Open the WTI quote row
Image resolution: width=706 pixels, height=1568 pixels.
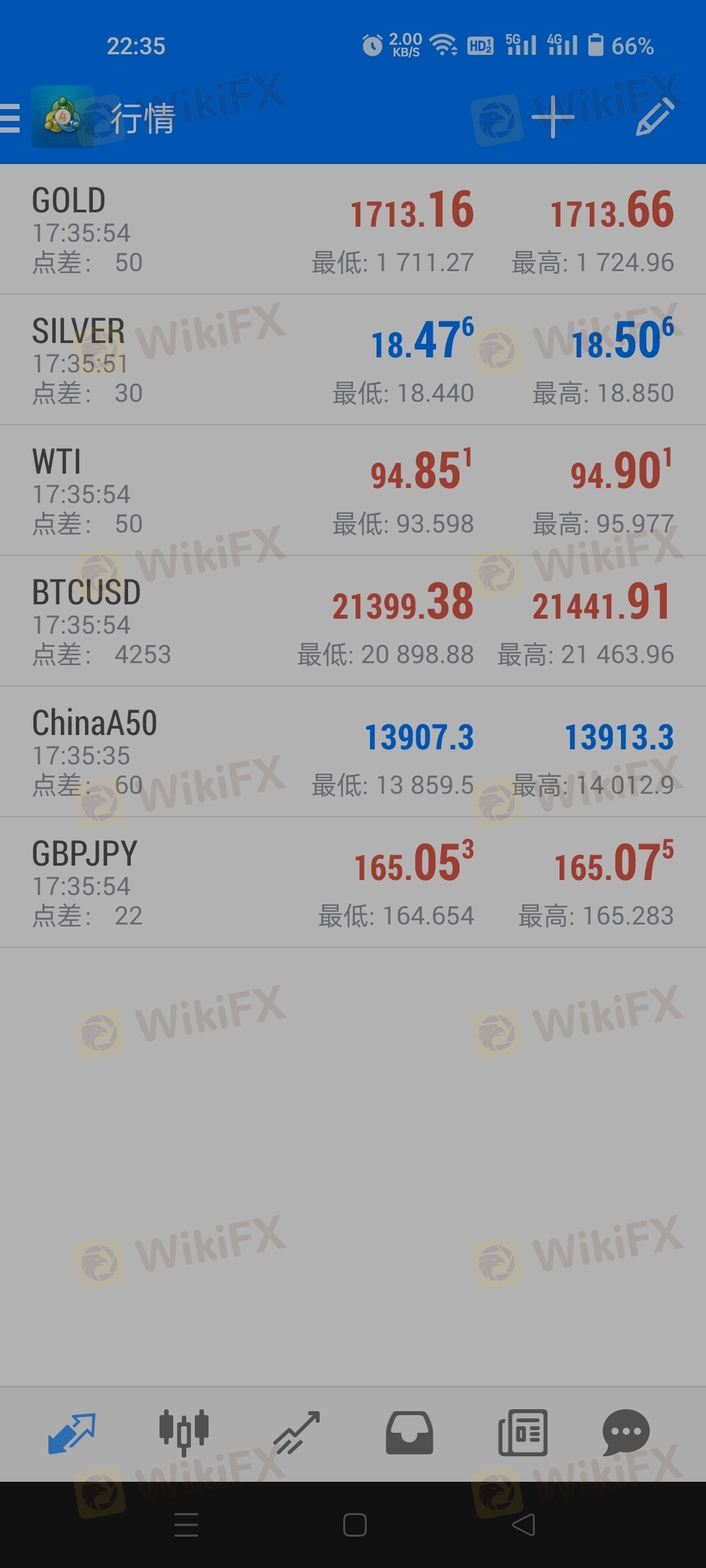(x=353, y=491)
